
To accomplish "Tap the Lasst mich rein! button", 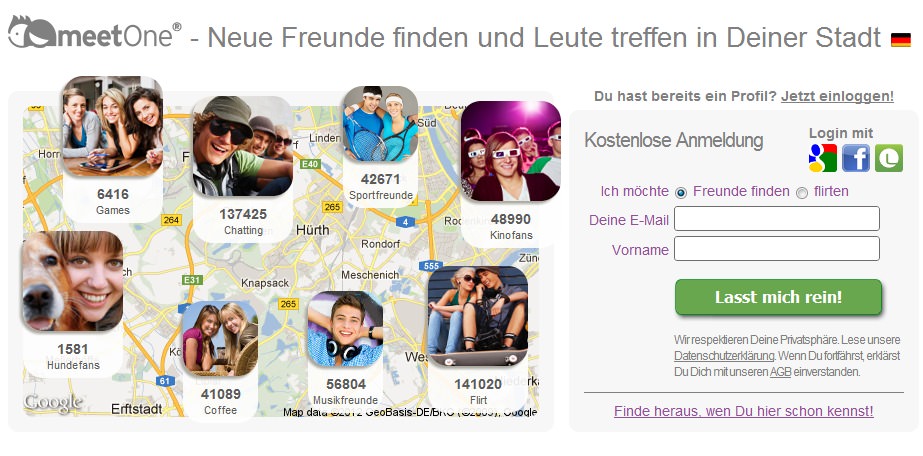I will 778,297.
